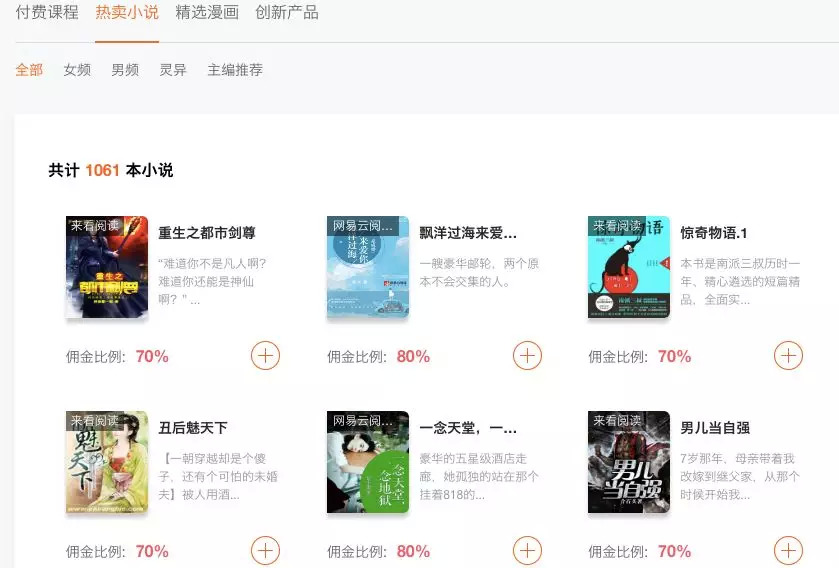Filter novels by 女频
Viewport: 839px width, 568px height.
[77, 70]
